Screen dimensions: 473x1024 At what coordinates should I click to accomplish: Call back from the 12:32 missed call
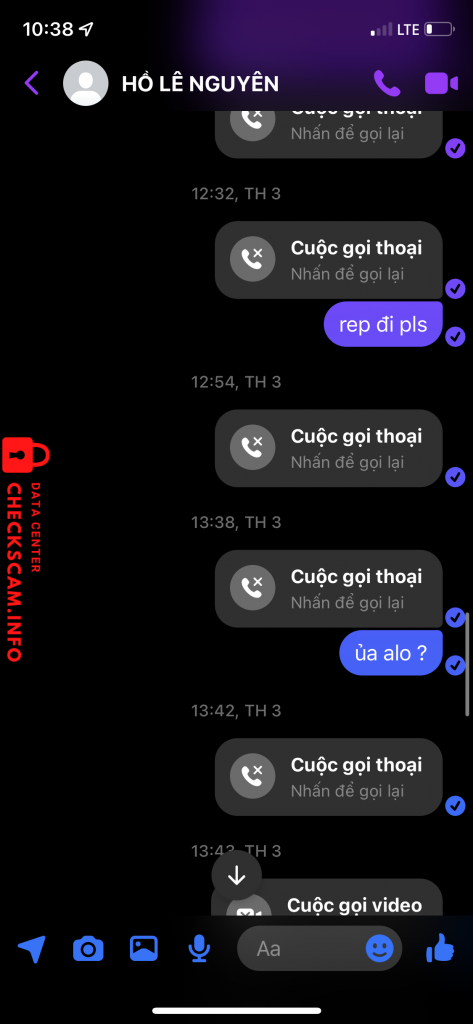click(329, 260)
